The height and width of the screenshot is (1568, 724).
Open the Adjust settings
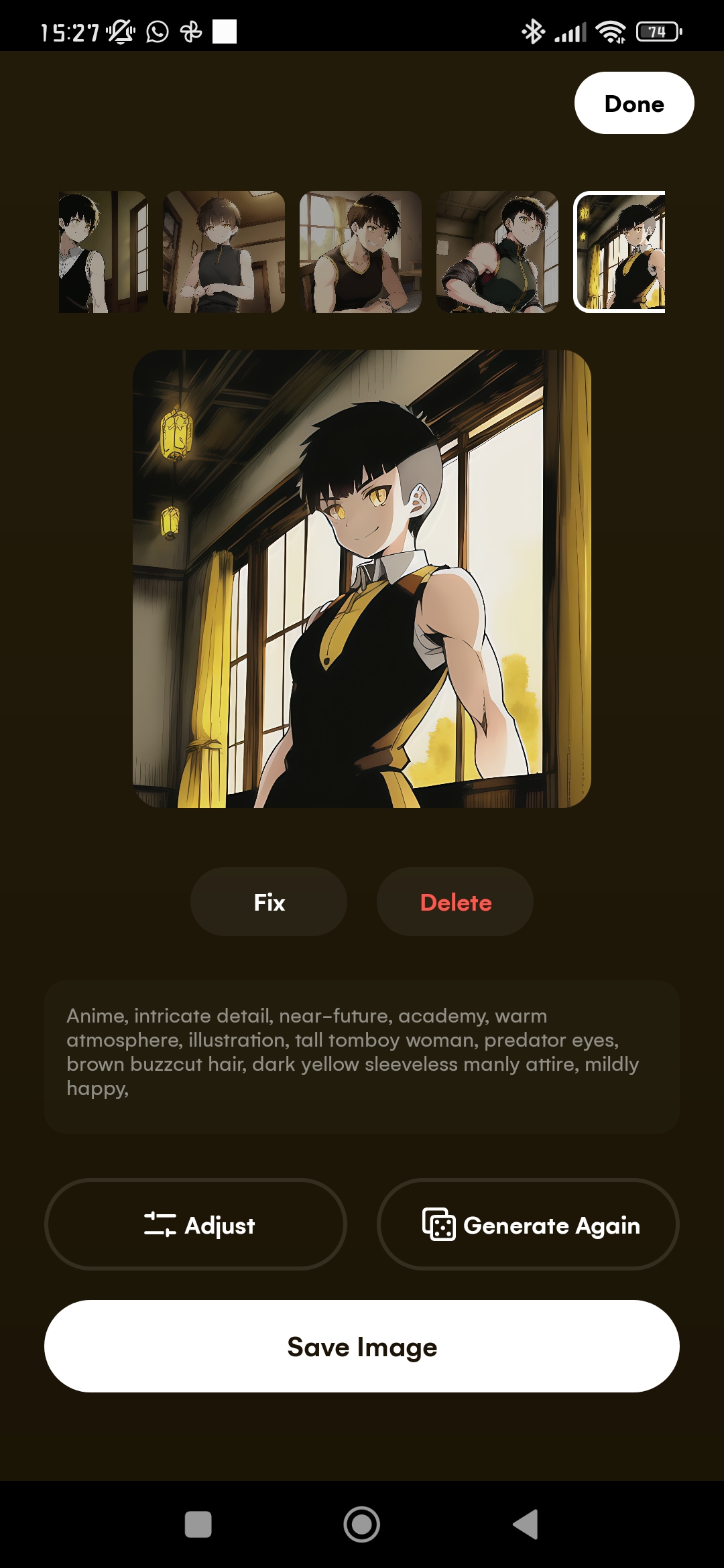[x=196, y=1225]
